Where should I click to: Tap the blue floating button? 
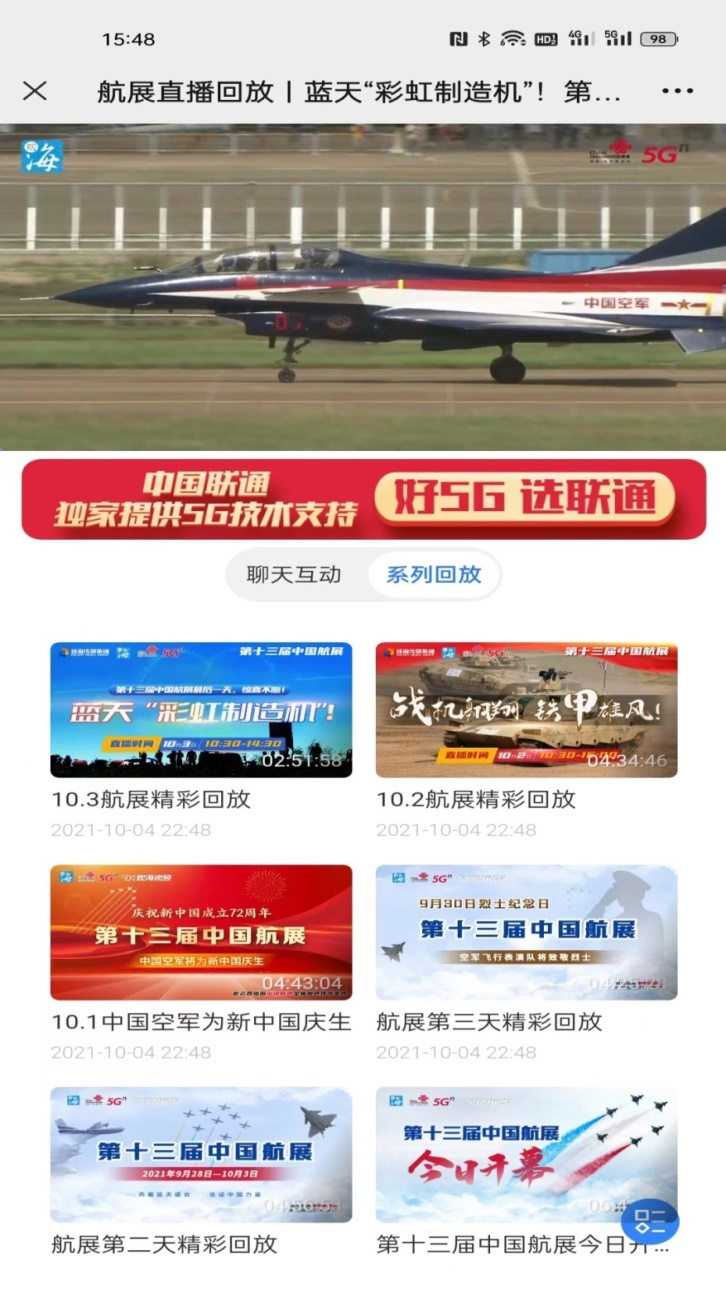(650, 1220)
